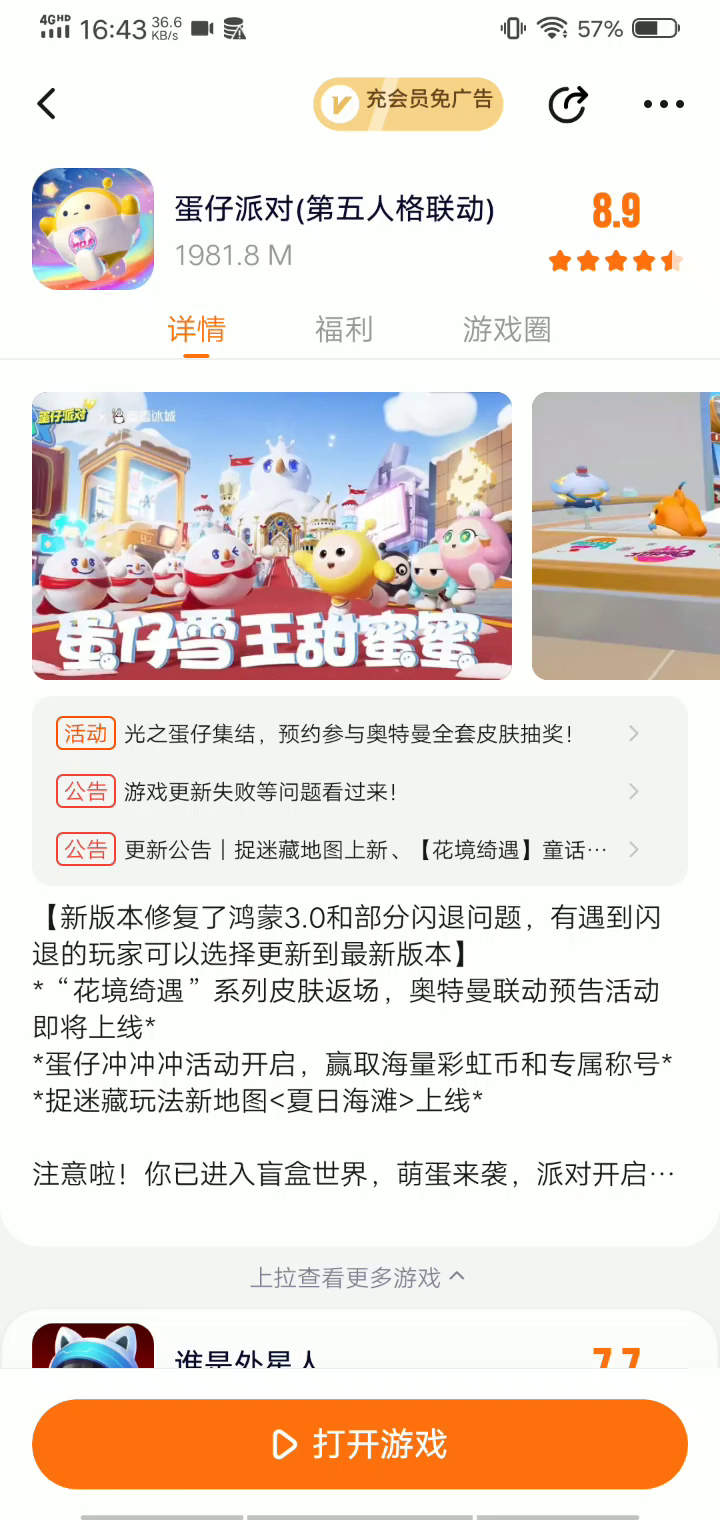Share this game page
Image resolution: width=720 pixels, height=1520 pixels.
coord(567,104)
